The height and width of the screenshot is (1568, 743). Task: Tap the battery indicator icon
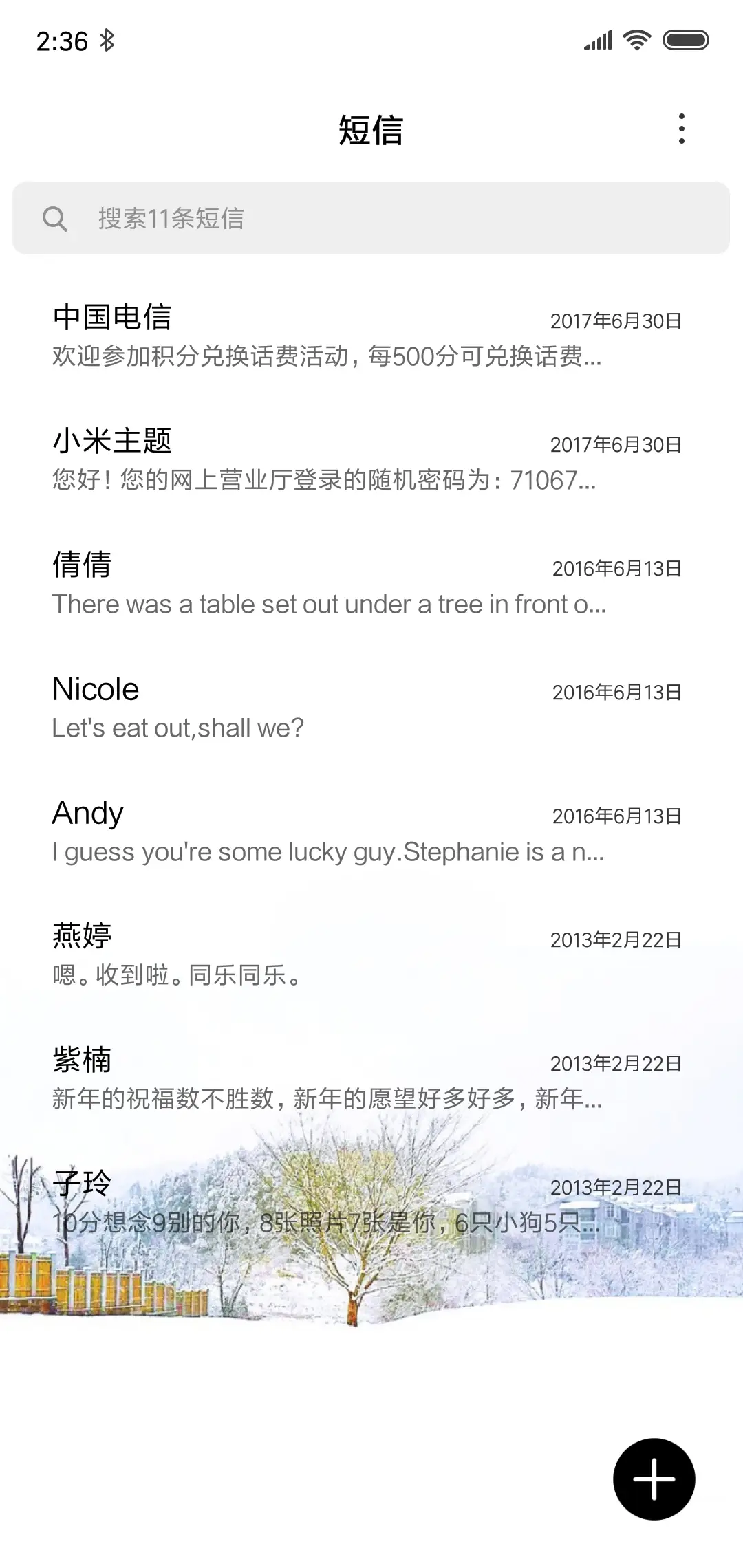click(x=686, y=40)
